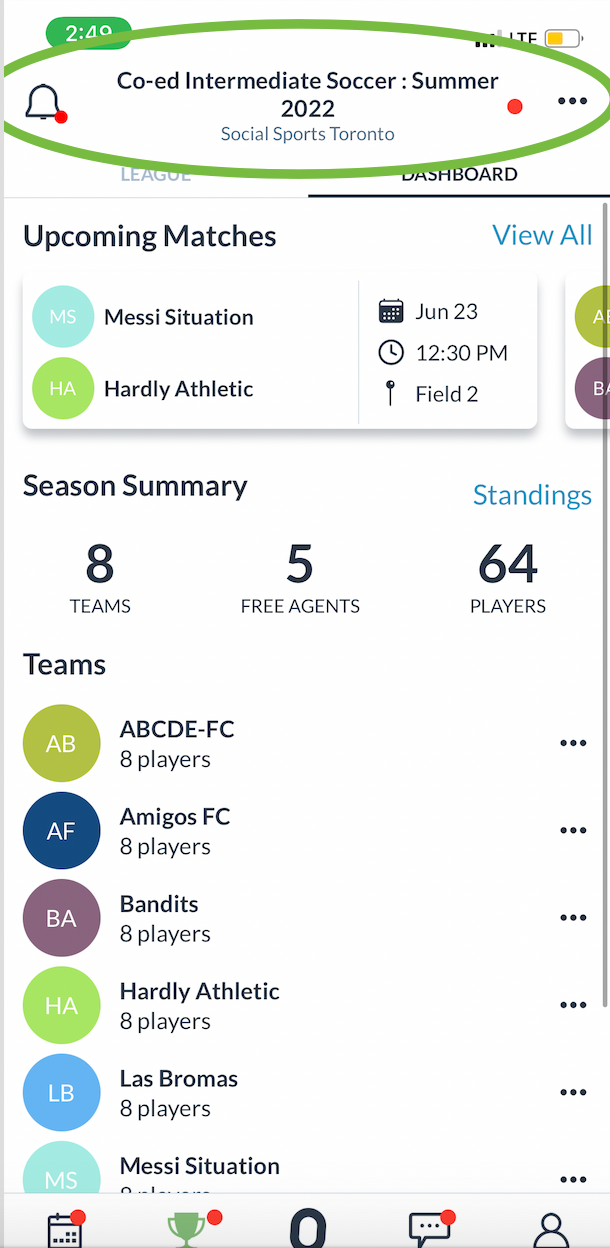The height and width of the screenshot is (1248, 610).
Task: Open the profile tab
Action: (x=551, y=1229)
